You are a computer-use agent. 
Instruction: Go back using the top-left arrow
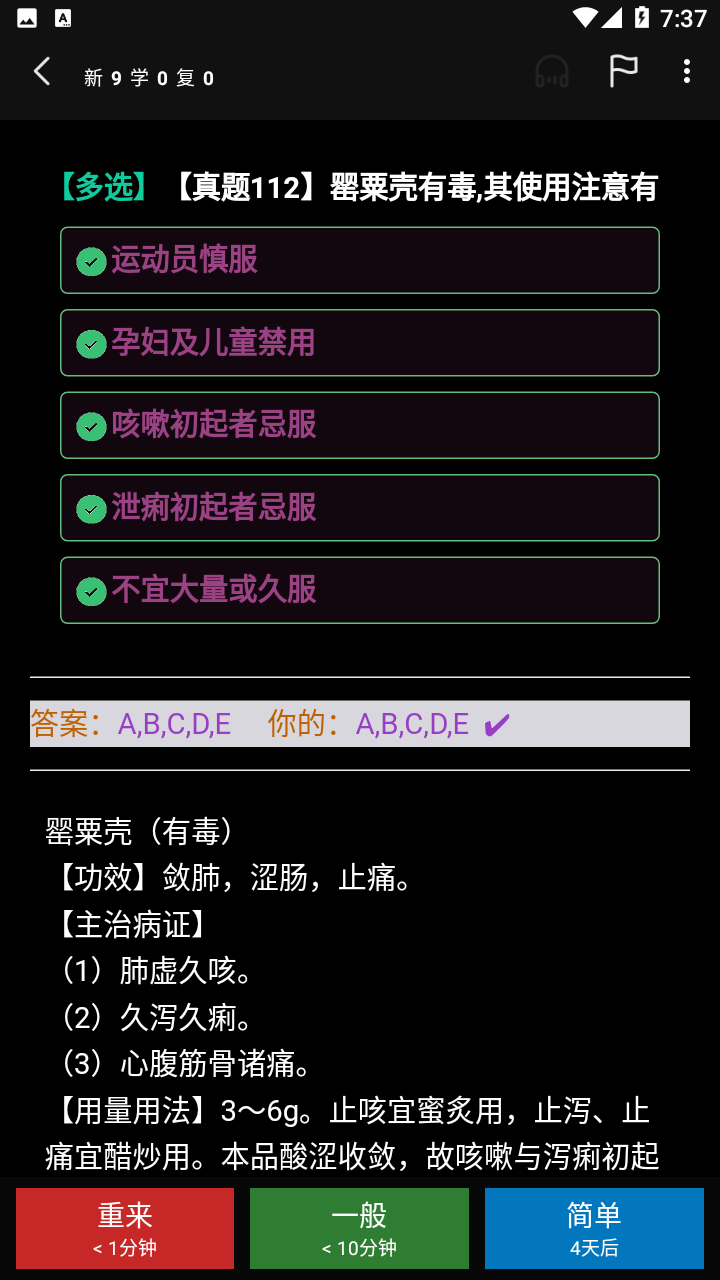pyautogui.click(x=42, y=72)
